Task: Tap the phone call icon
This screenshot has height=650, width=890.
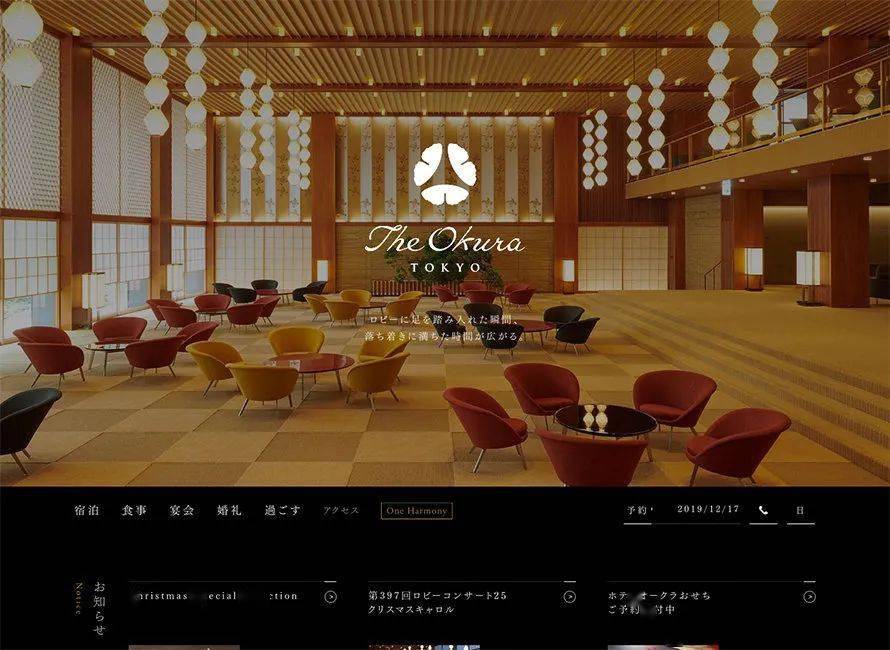Action: tap(764, 510)
